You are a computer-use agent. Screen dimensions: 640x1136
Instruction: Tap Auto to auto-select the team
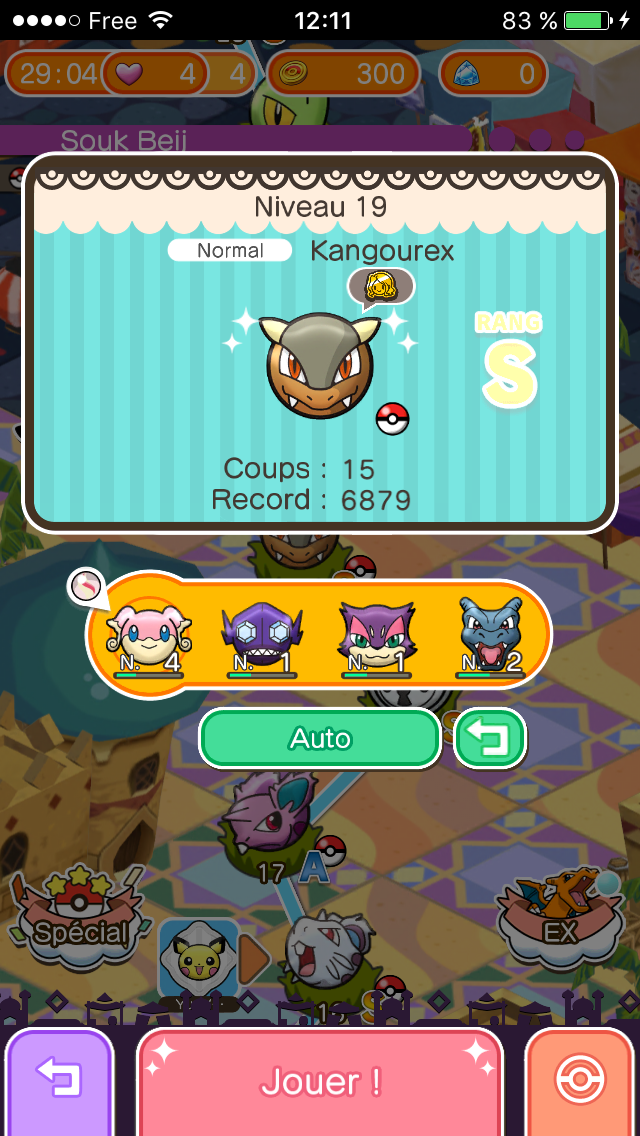320,738
